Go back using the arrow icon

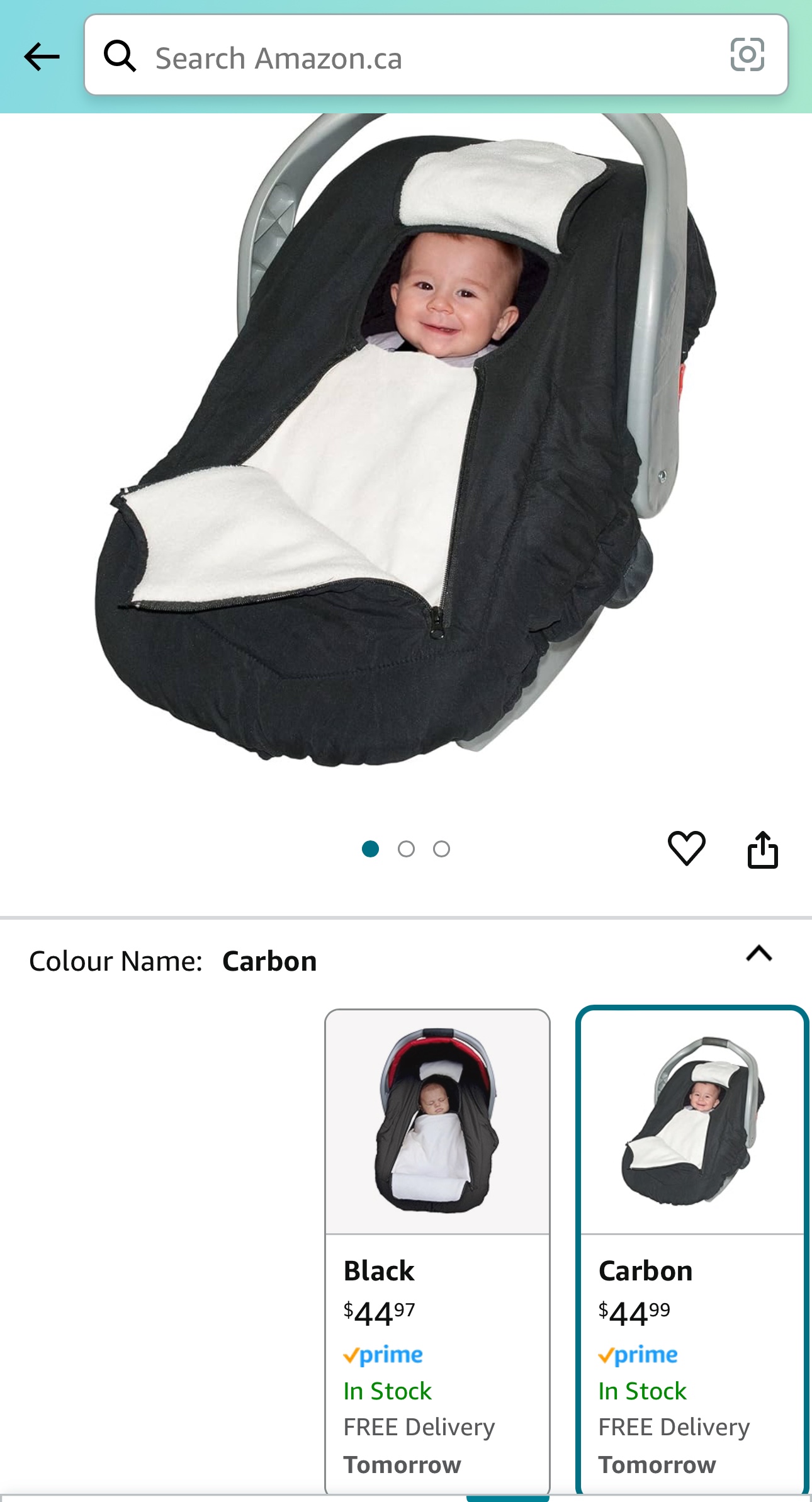(42, 57)
